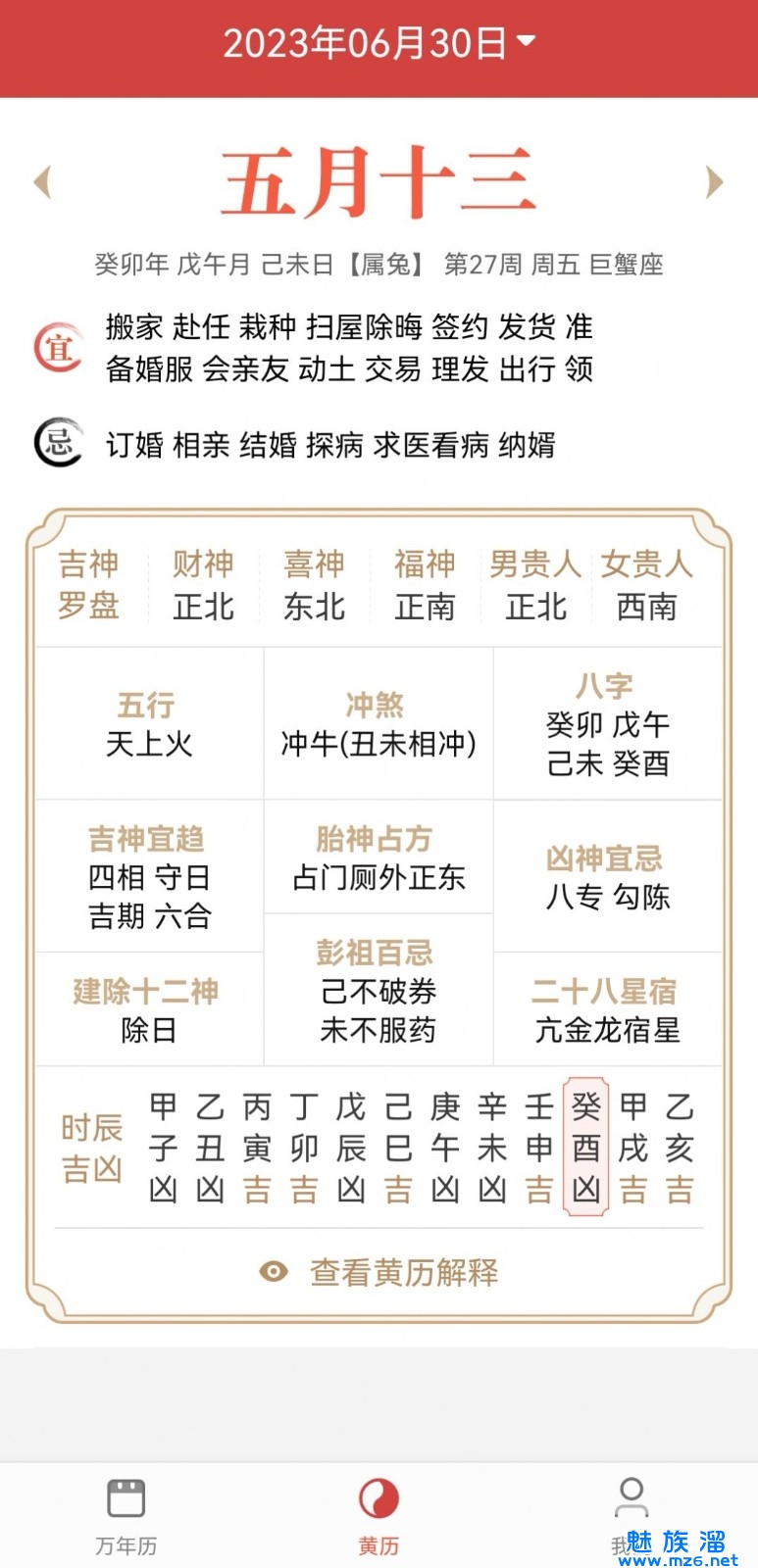Select the 丙寅 hour column
This screenshot has width=758, height=1568.
coord(257,1148)
